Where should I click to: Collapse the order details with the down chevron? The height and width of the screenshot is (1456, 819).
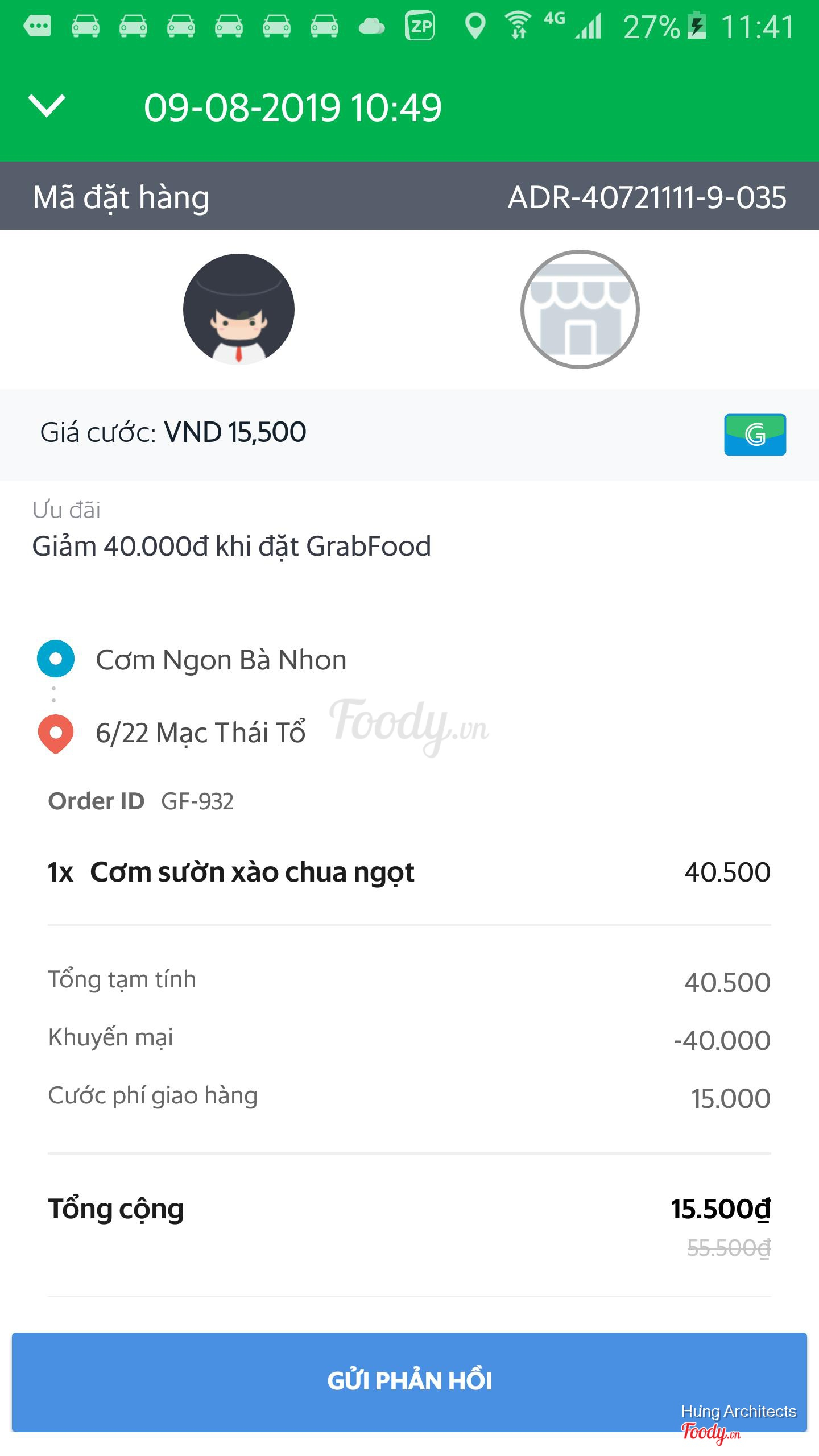(x=47, y=106)
